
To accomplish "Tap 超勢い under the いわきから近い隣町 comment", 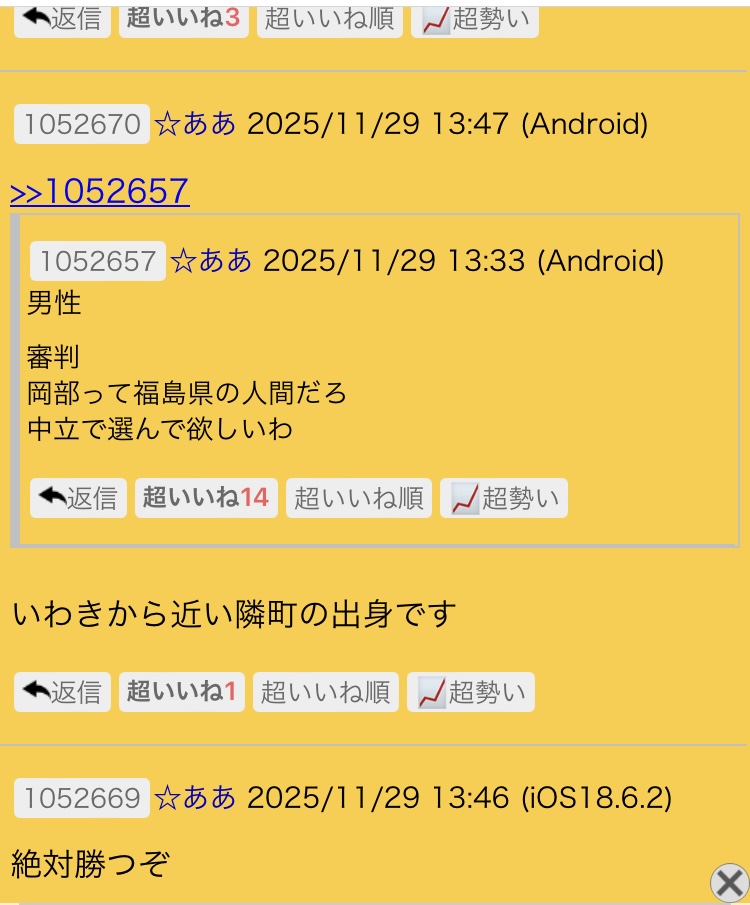I will point(470,692).
